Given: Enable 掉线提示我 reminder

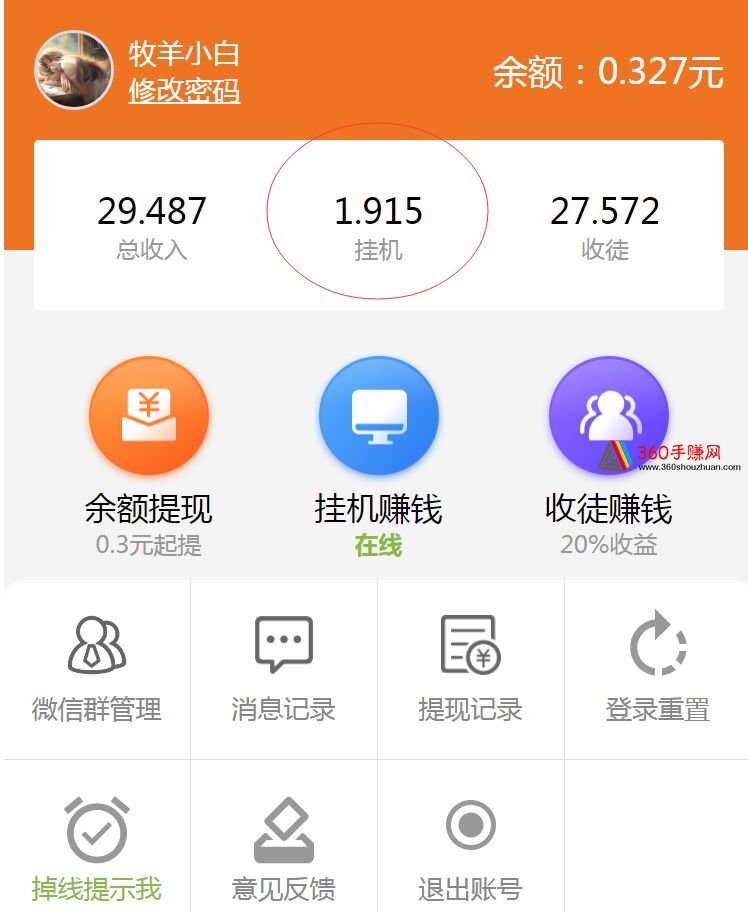Looking at the screenshot, I should tap(97, 846).
